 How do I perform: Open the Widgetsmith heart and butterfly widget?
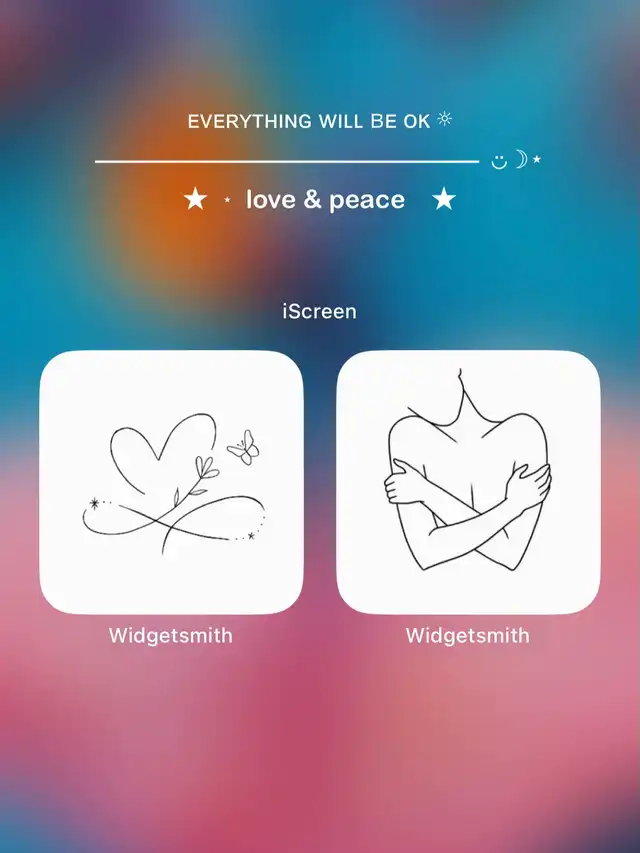click(x=171, y=482)
